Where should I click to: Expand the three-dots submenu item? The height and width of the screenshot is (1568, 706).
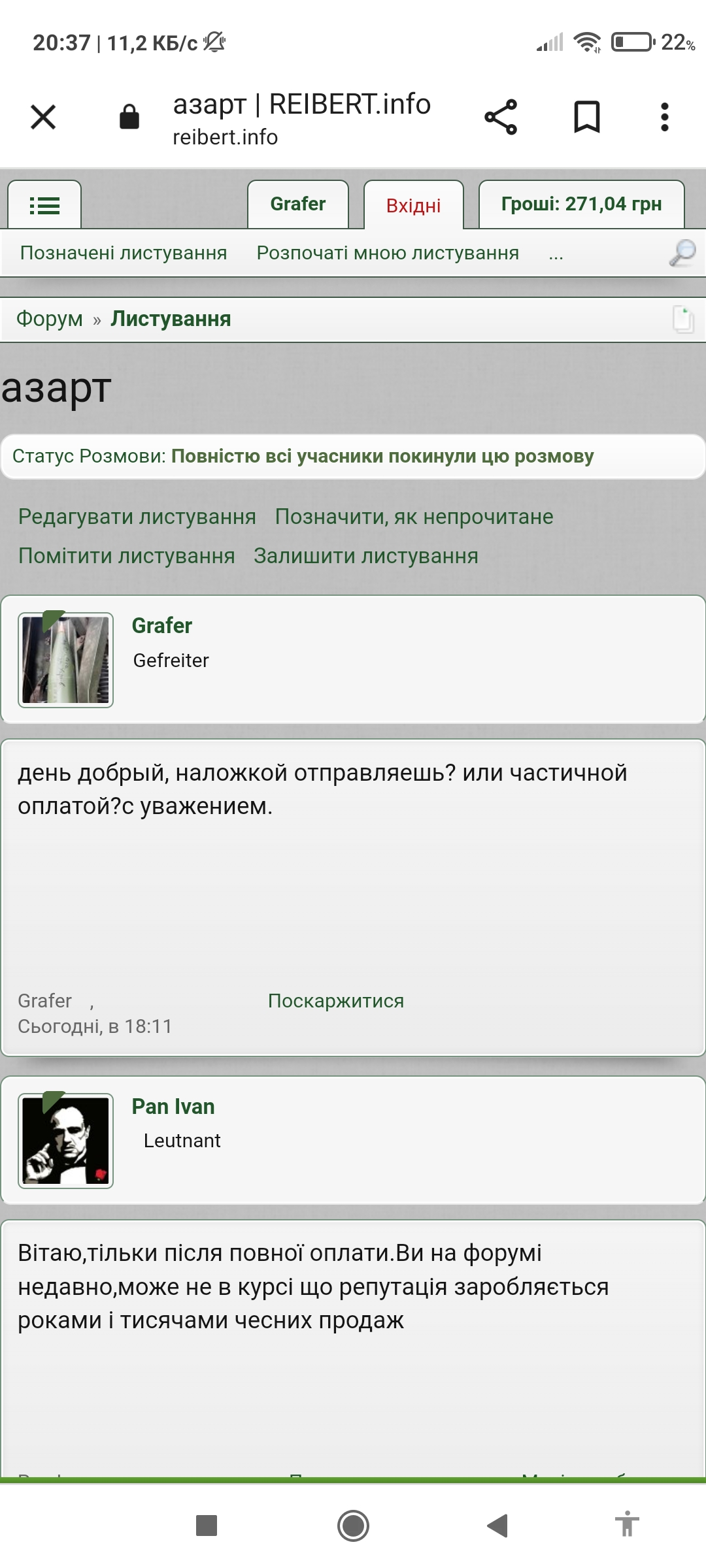pos(556,254)
